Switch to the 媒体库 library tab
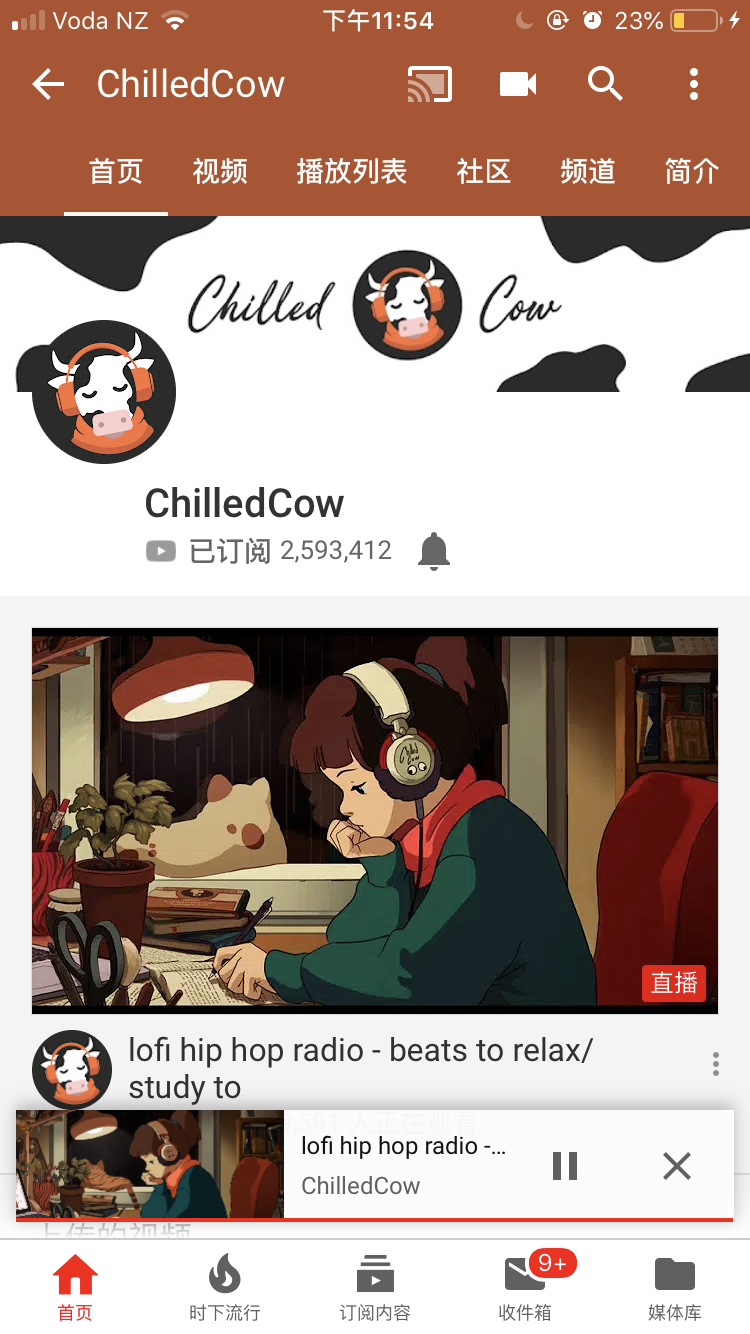 pyautogui.click(x=675, y=1288)
